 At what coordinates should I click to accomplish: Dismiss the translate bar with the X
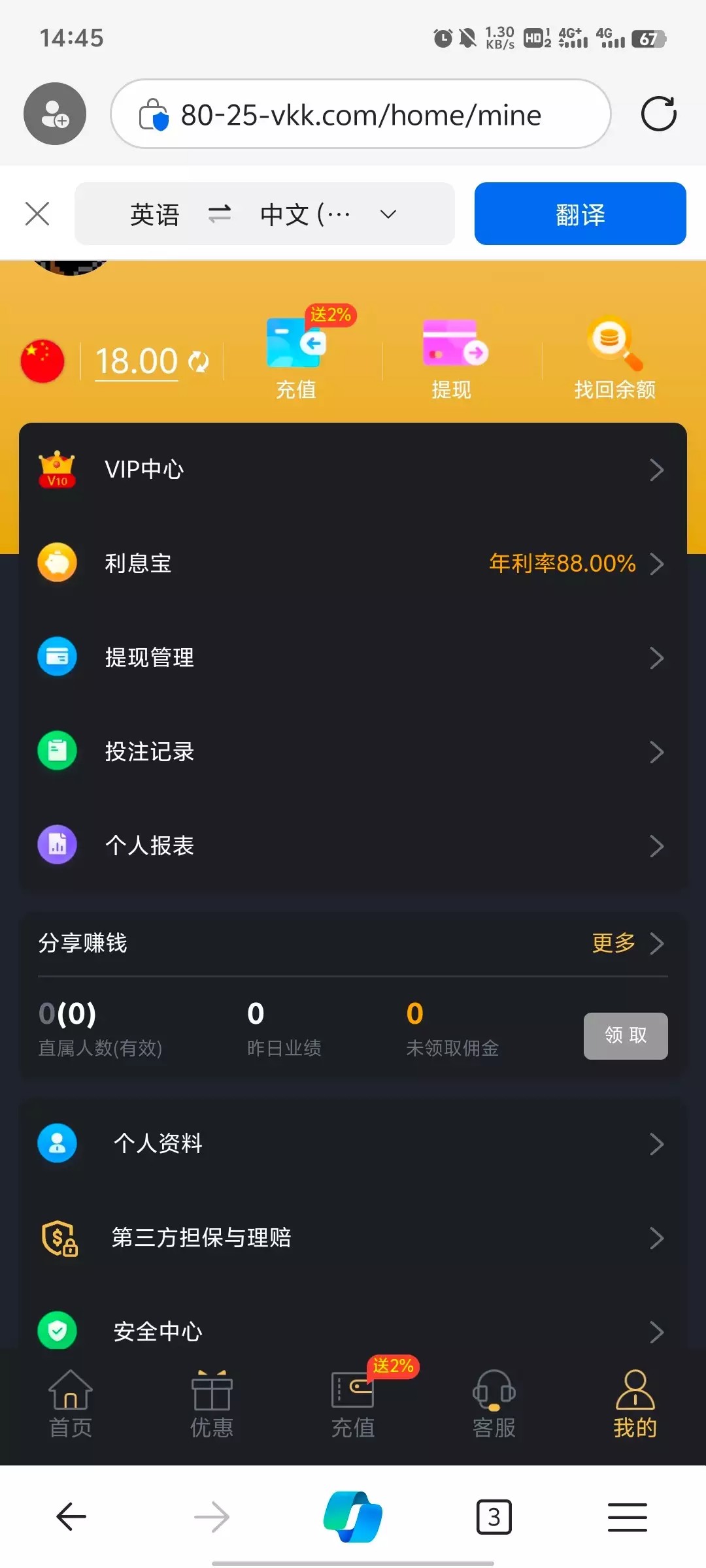(37, 213)
